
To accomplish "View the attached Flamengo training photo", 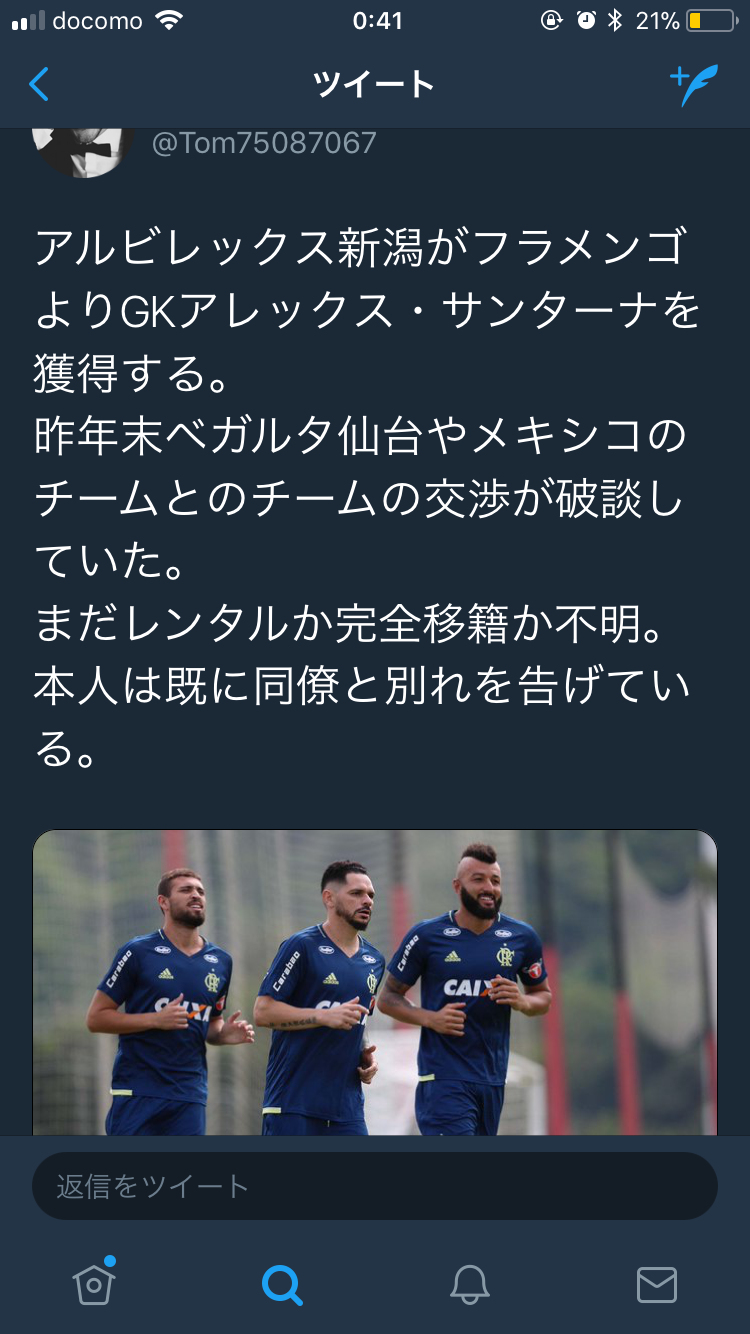I will click(375, 983).
